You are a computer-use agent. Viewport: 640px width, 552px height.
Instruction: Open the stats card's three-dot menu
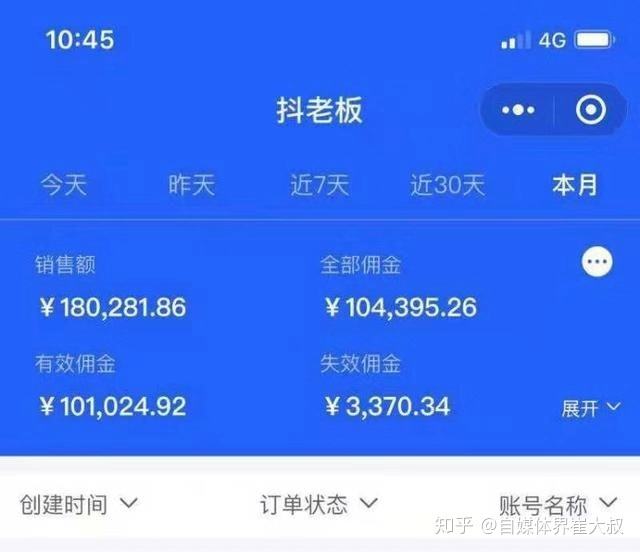pos(597,262)
